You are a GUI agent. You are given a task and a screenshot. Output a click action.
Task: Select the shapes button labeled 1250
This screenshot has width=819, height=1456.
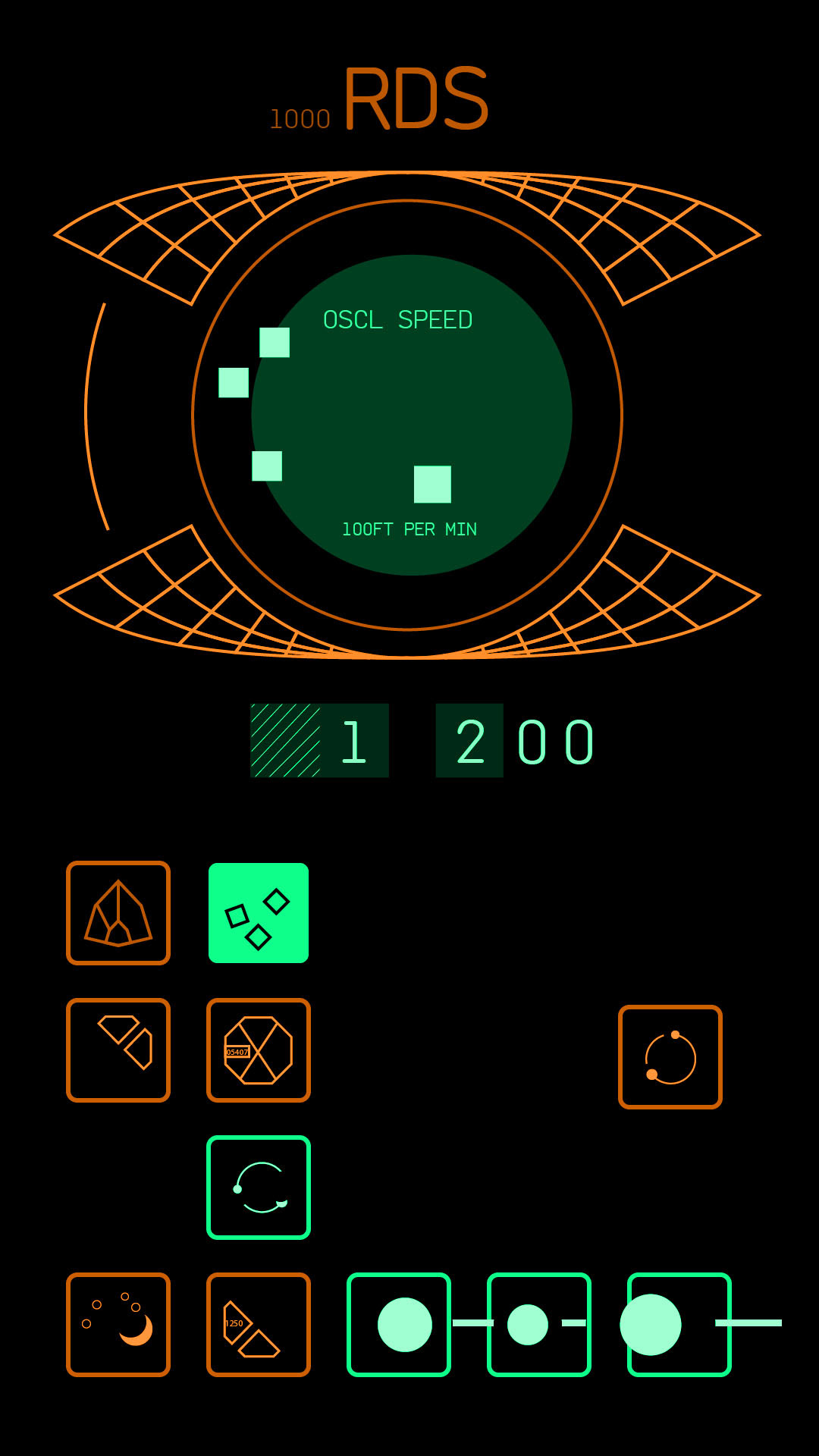click(x=259, y=1325)
